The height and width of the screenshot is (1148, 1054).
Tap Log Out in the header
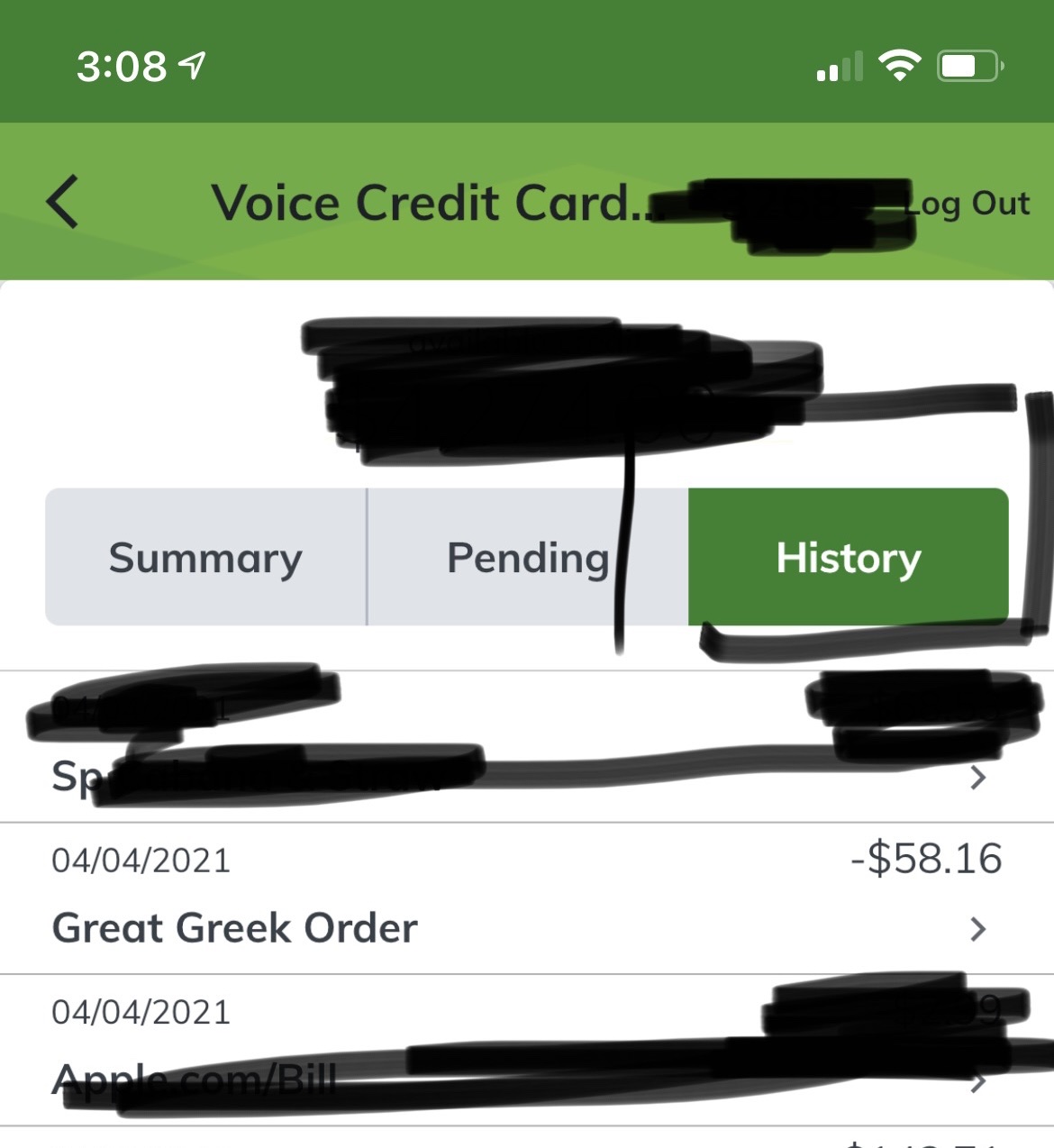[975, 204]
